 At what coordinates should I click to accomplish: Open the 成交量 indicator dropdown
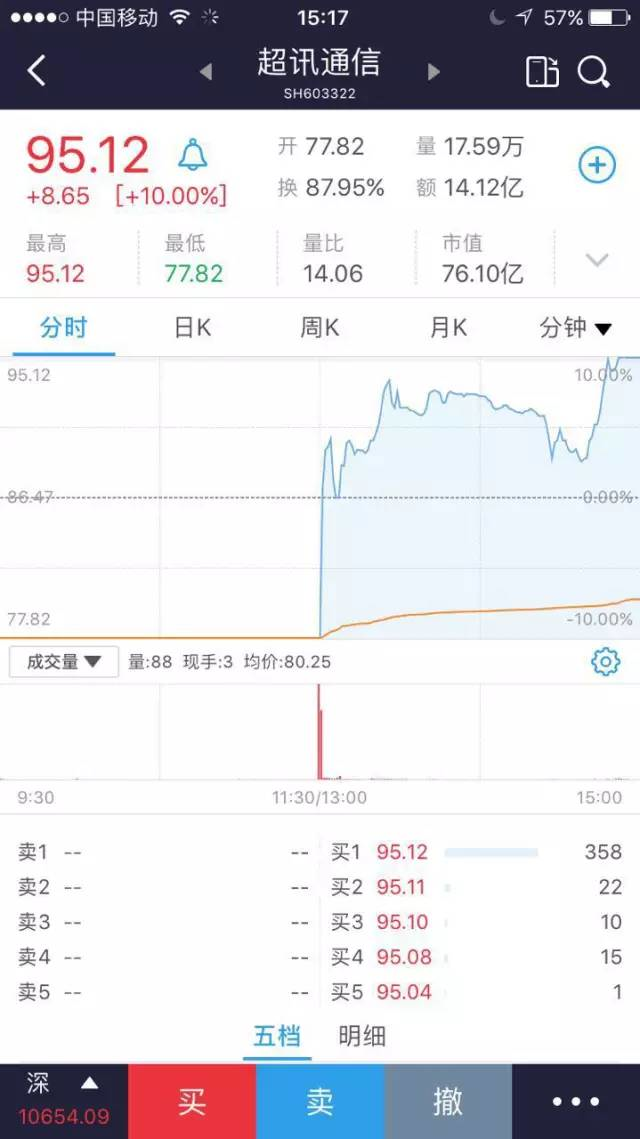(x=64, y=662)
